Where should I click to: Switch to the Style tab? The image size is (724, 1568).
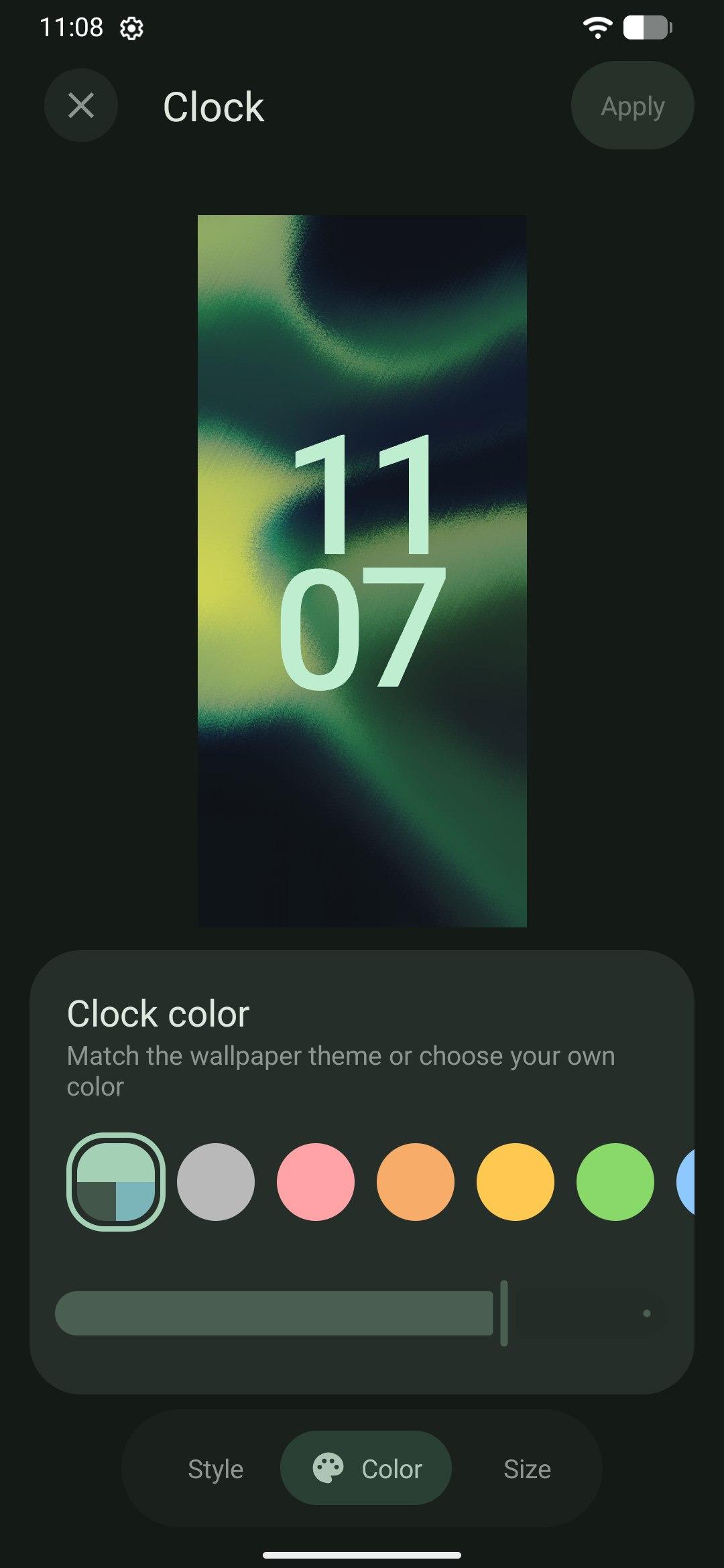click(215, 1469)
